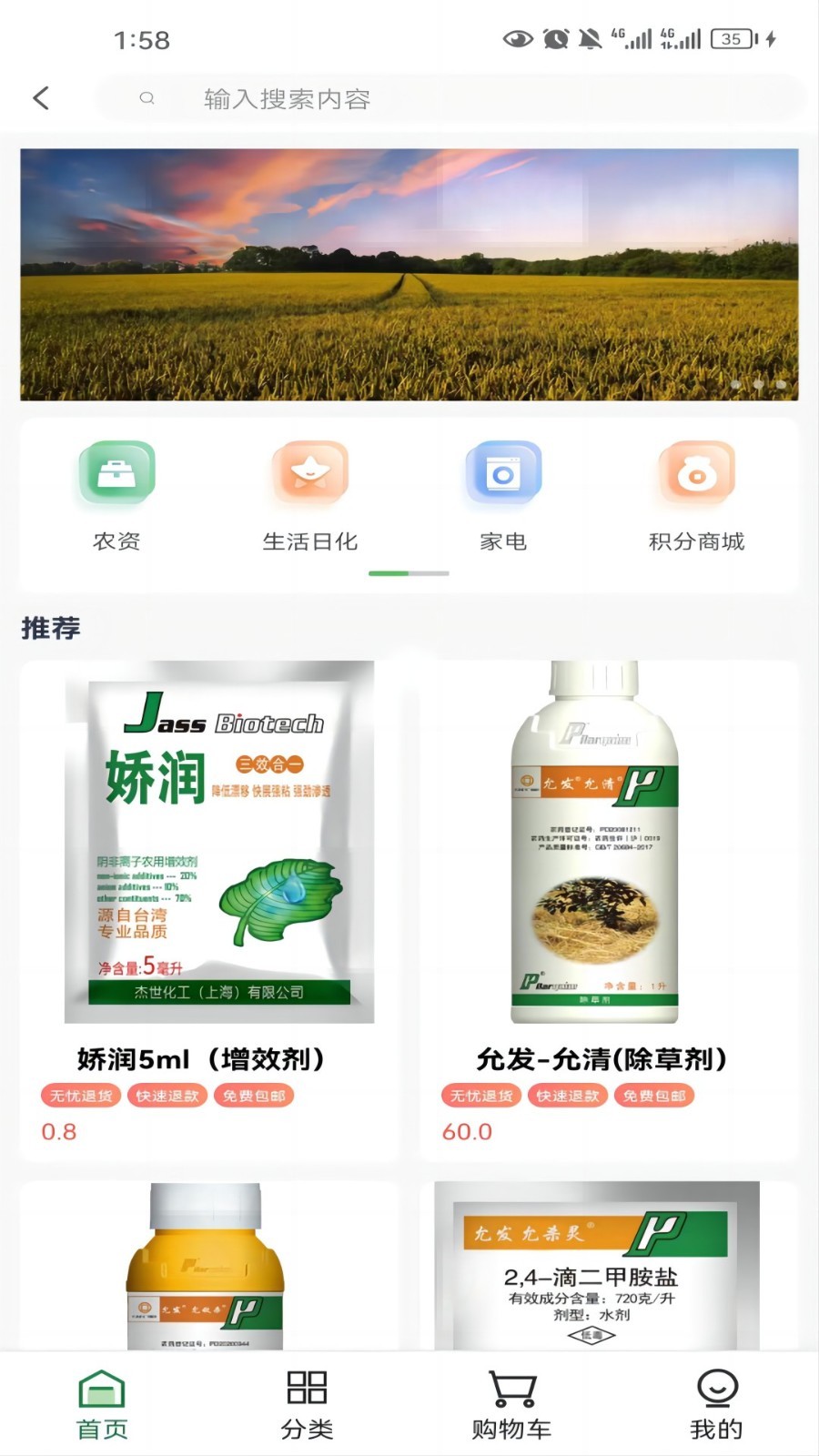Switch to the 首页 tab

102,1405
